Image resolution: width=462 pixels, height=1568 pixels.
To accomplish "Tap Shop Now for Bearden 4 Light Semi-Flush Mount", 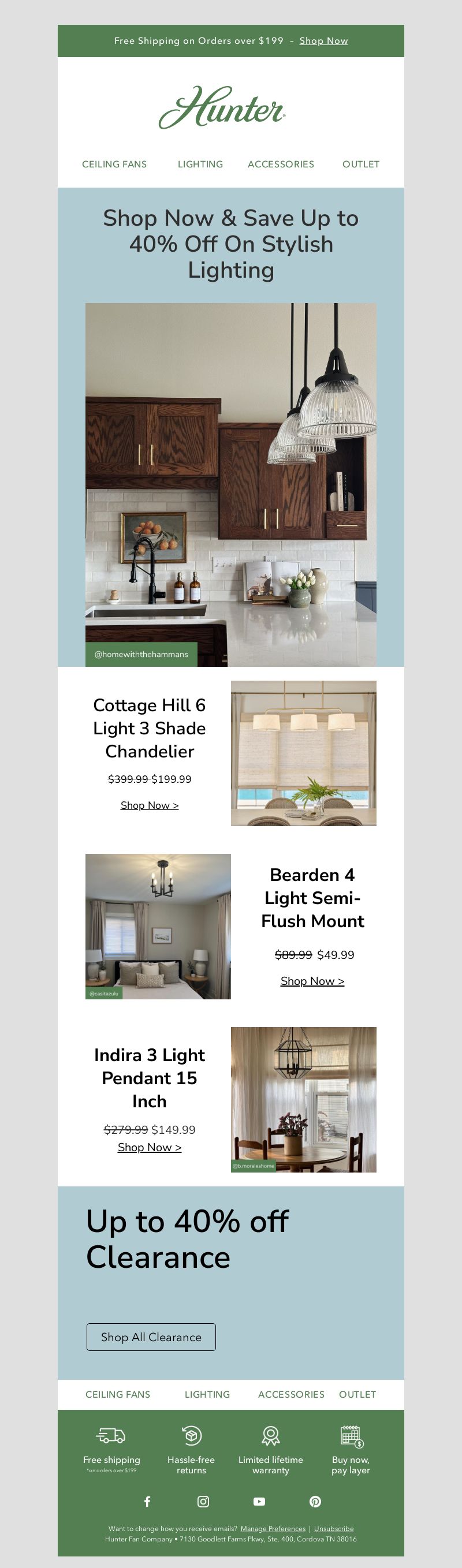I will [312, 981].
